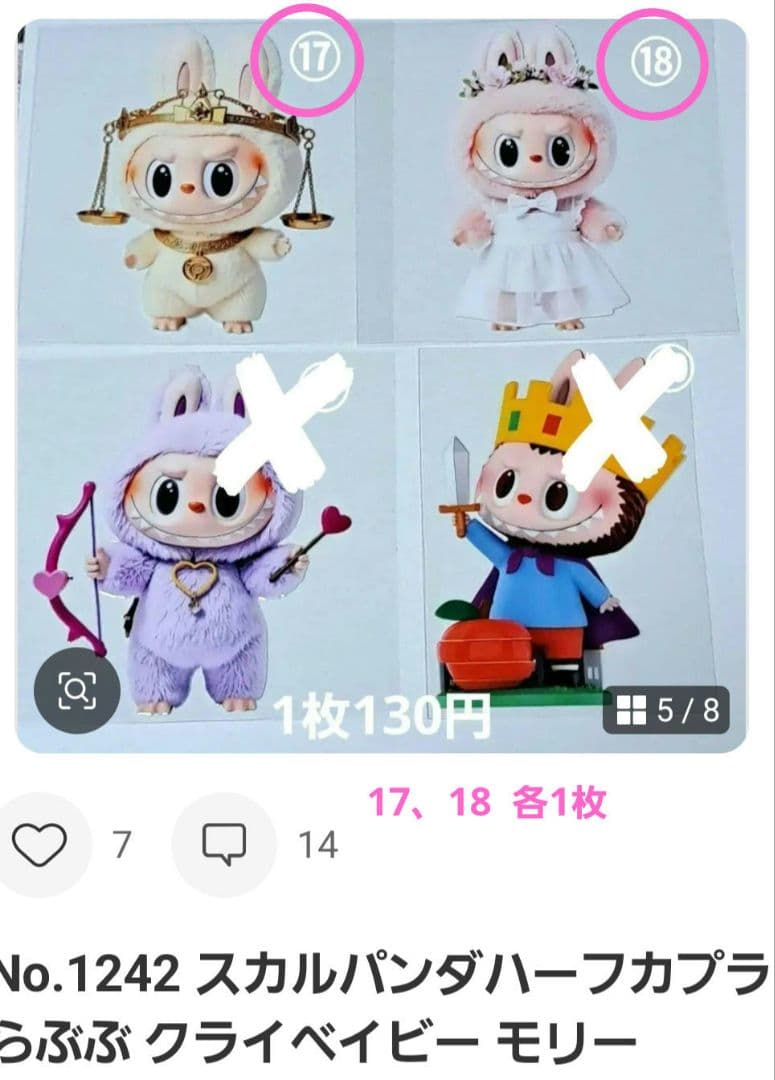Open the comments on this listing

point(224,845)
